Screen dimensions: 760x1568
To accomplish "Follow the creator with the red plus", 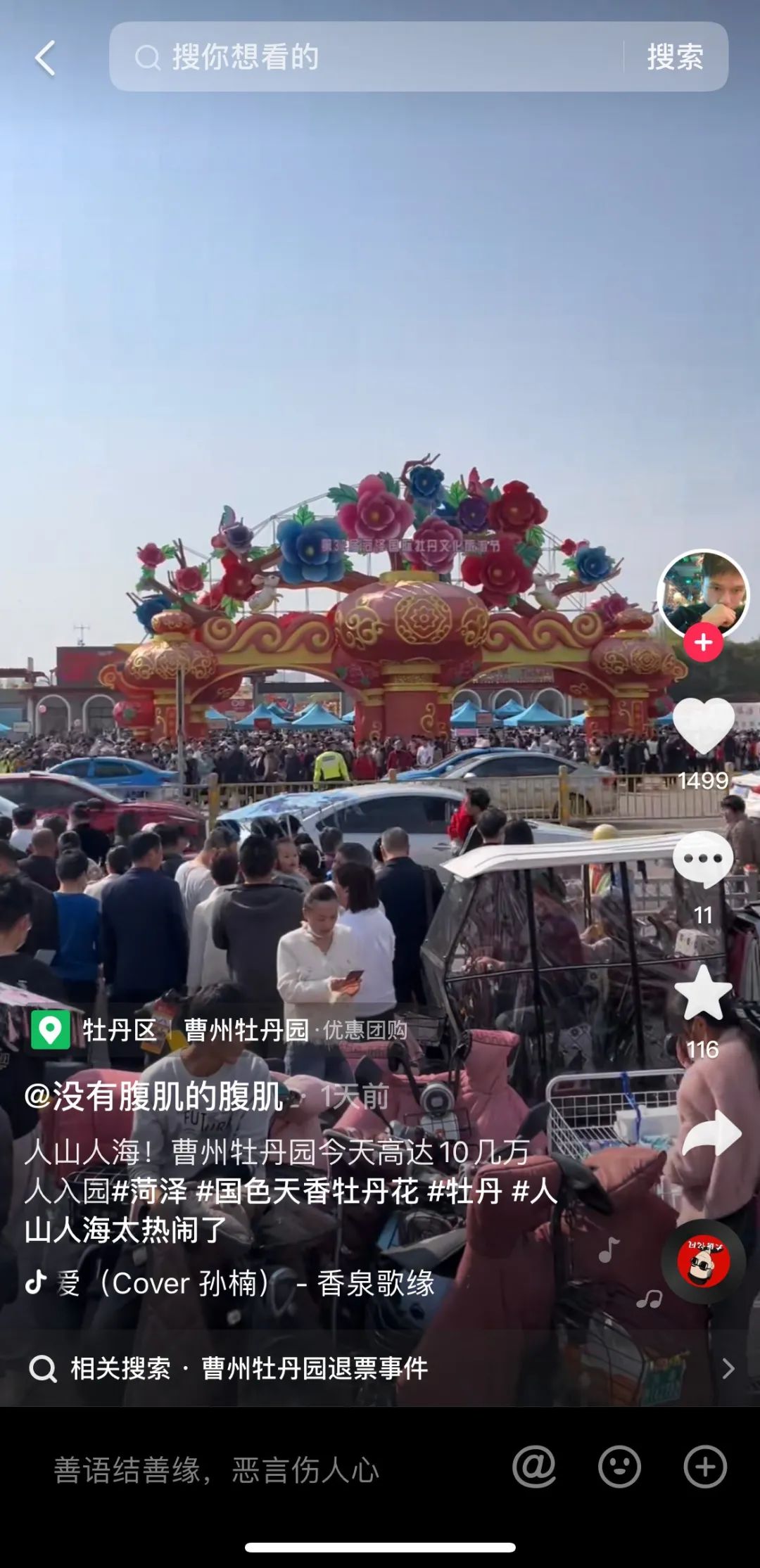I will (703, 642).
